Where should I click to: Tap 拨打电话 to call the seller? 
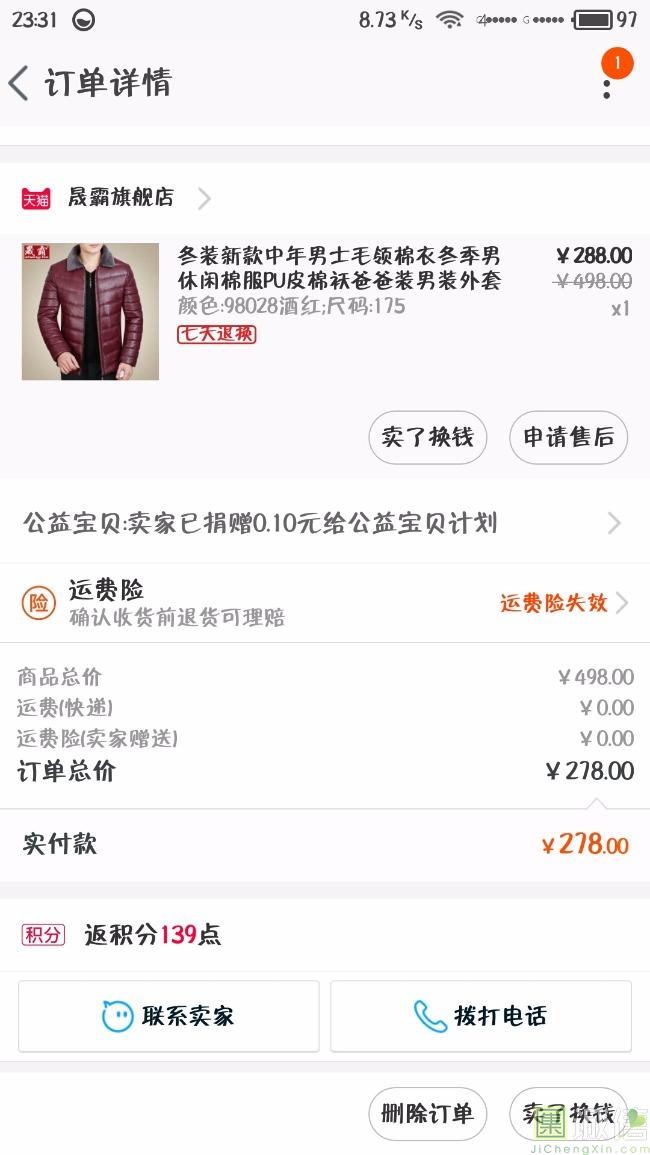[481, 1016]
